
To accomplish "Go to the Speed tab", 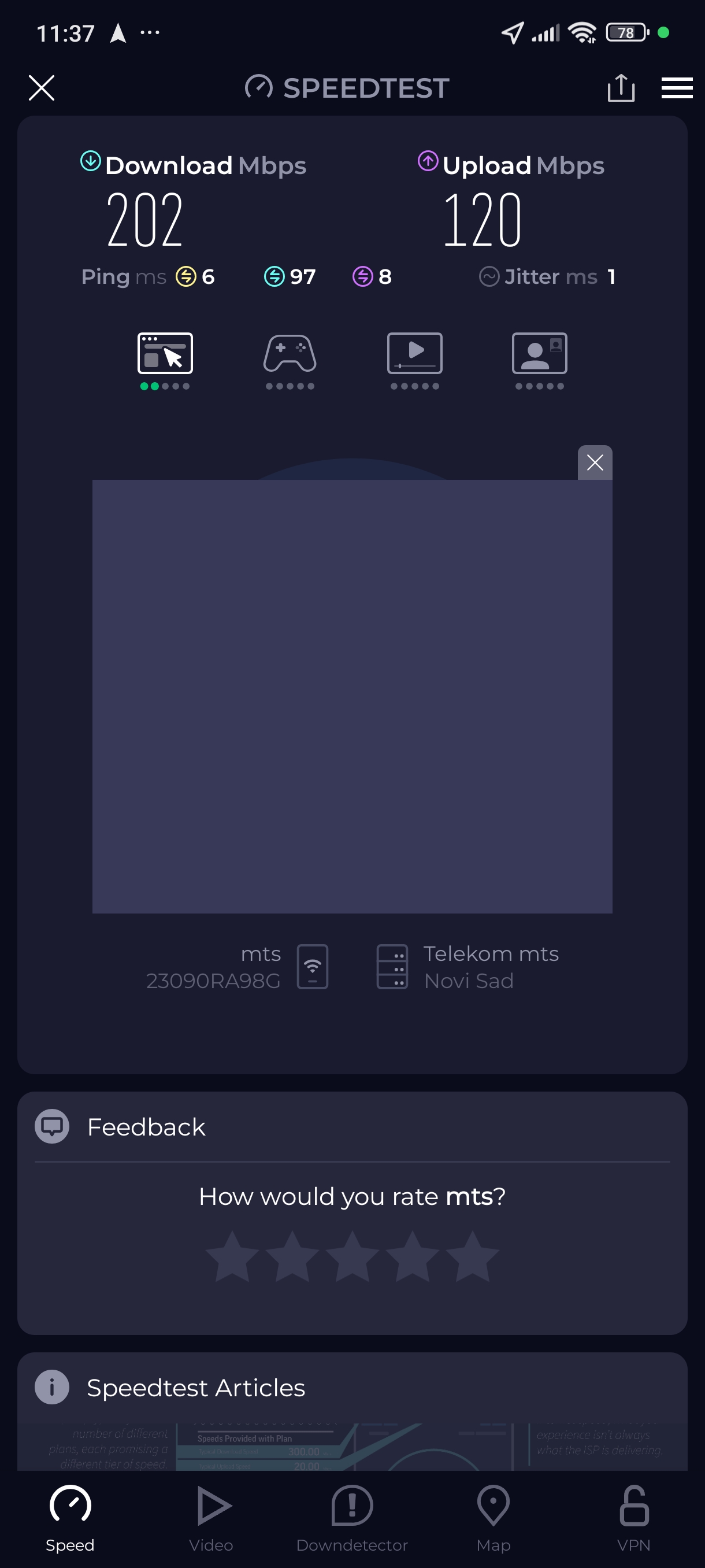I will (x=70, y=1515).
